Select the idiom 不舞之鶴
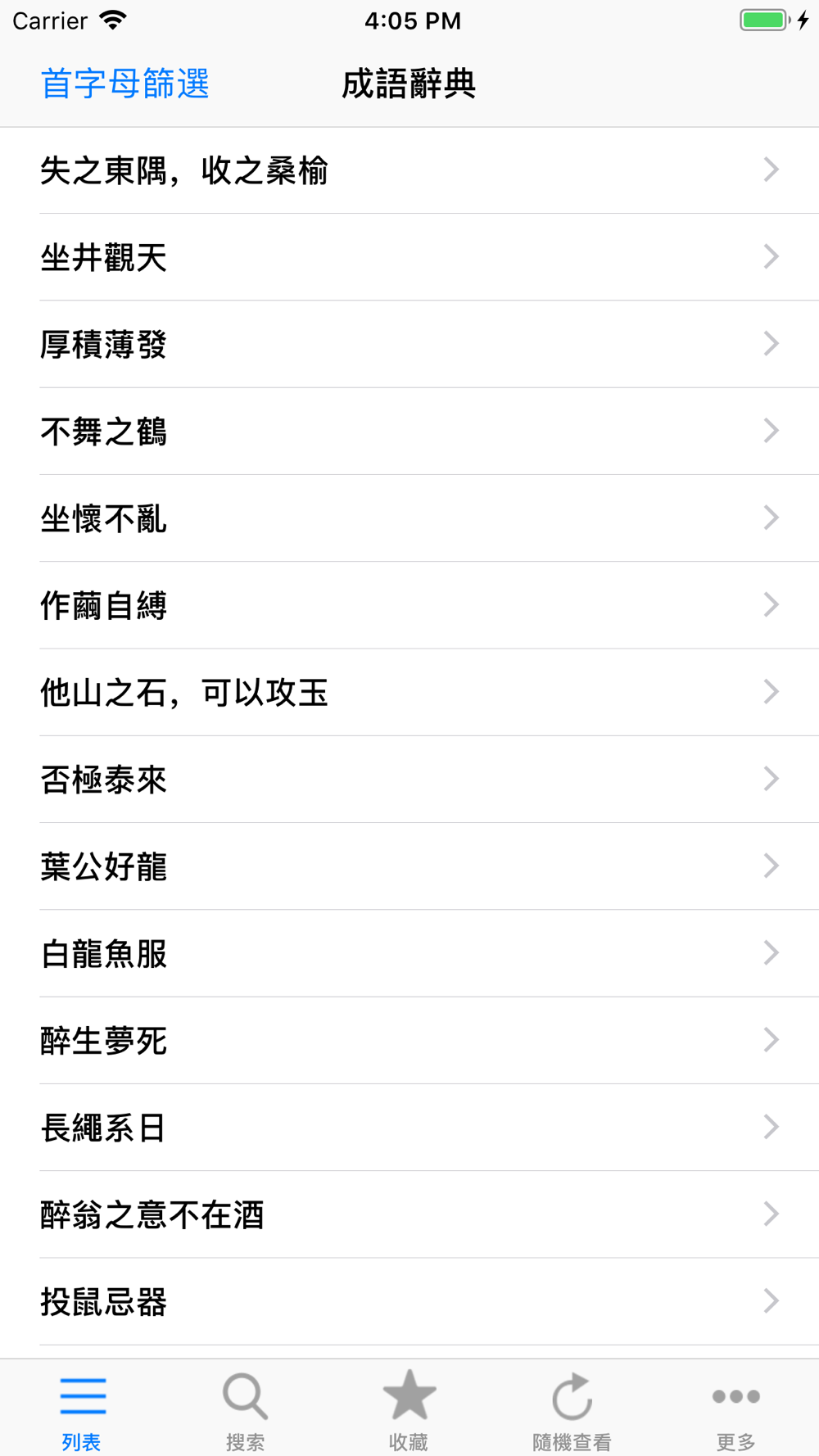This screenshot has width=819, height=1456. click(x=409, y=432)
